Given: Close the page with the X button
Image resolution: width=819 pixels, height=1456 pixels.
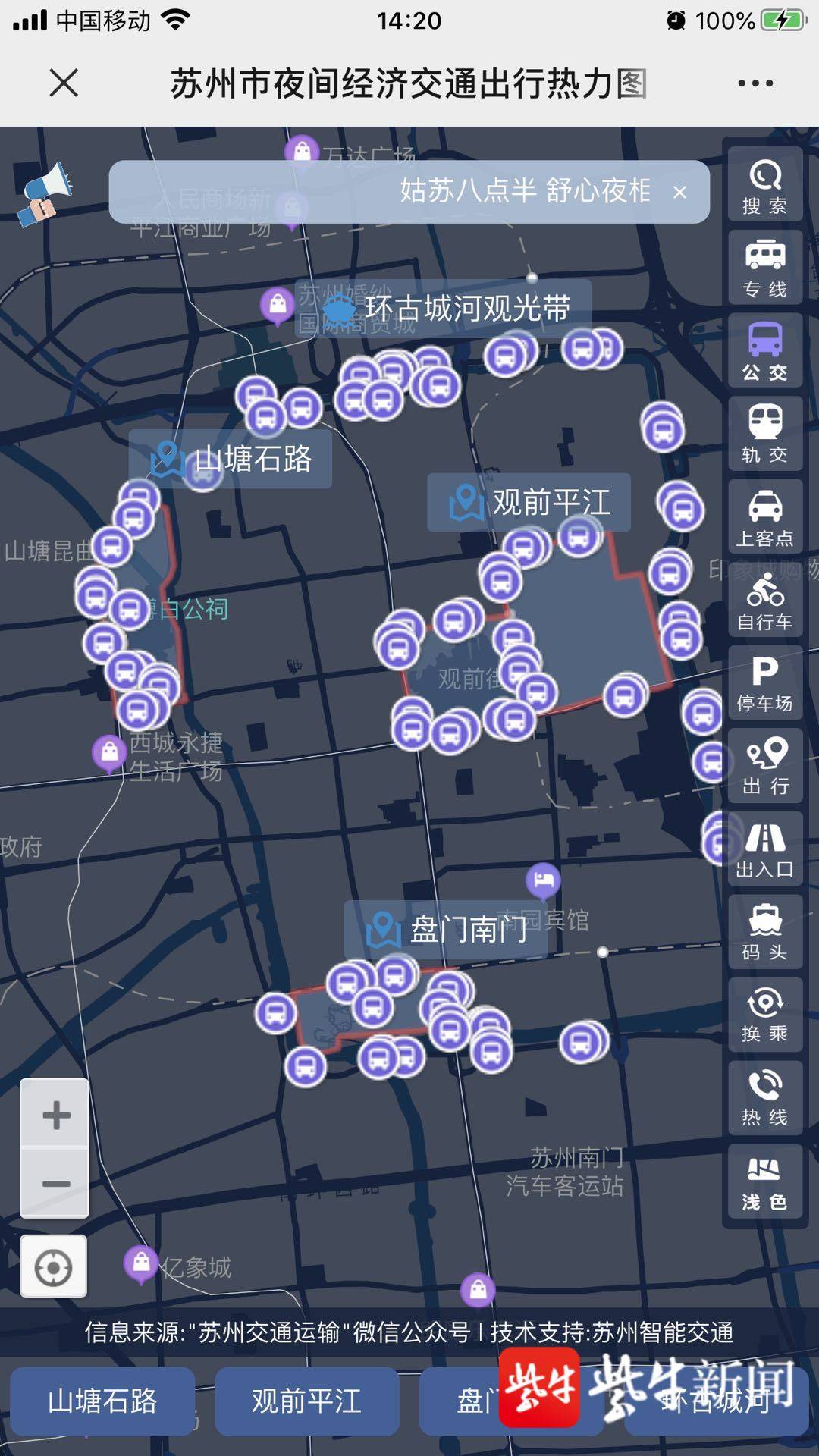Looking at the screenshot, I should coord(64,83).
